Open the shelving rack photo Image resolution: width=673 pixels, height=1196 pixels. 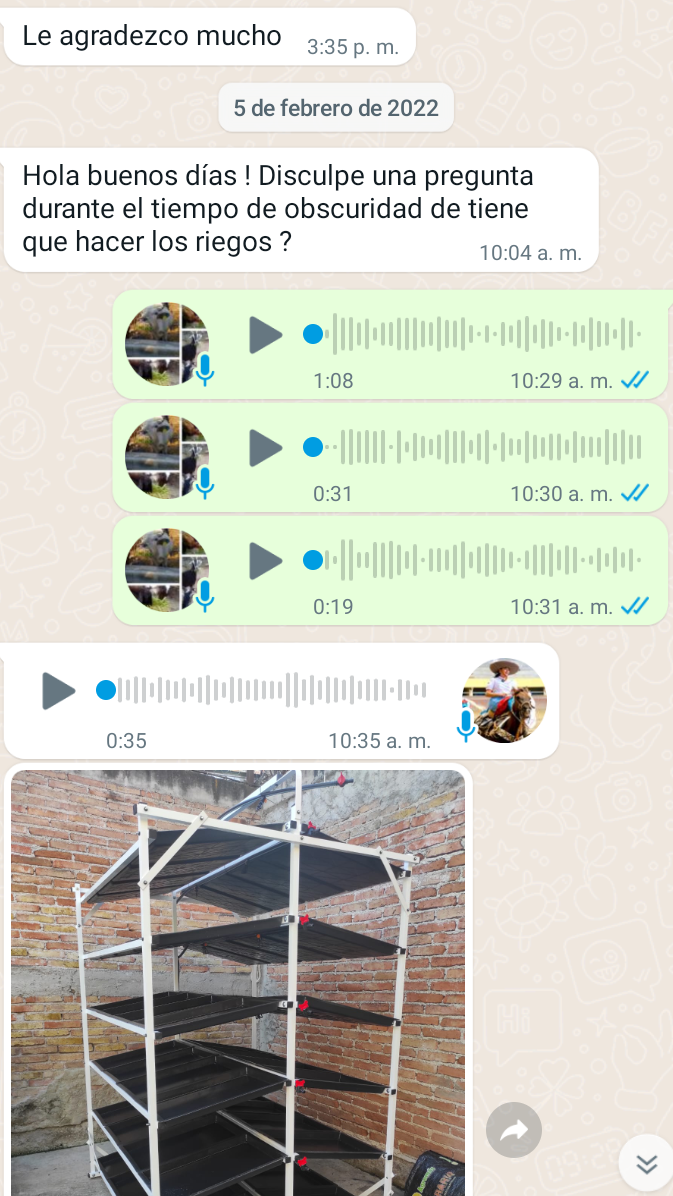(238, 980)
